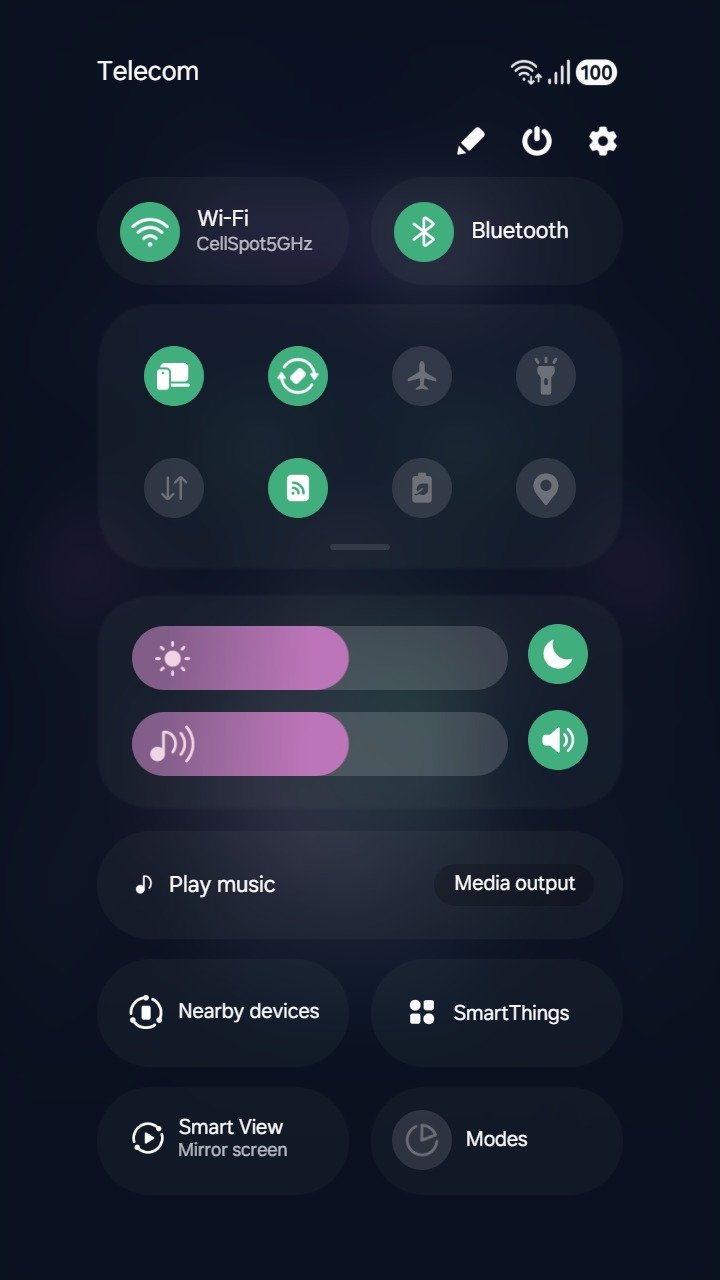Open Nearby devices
This screenshot has width=720, height=1280.
click(x=223, y=1012)
